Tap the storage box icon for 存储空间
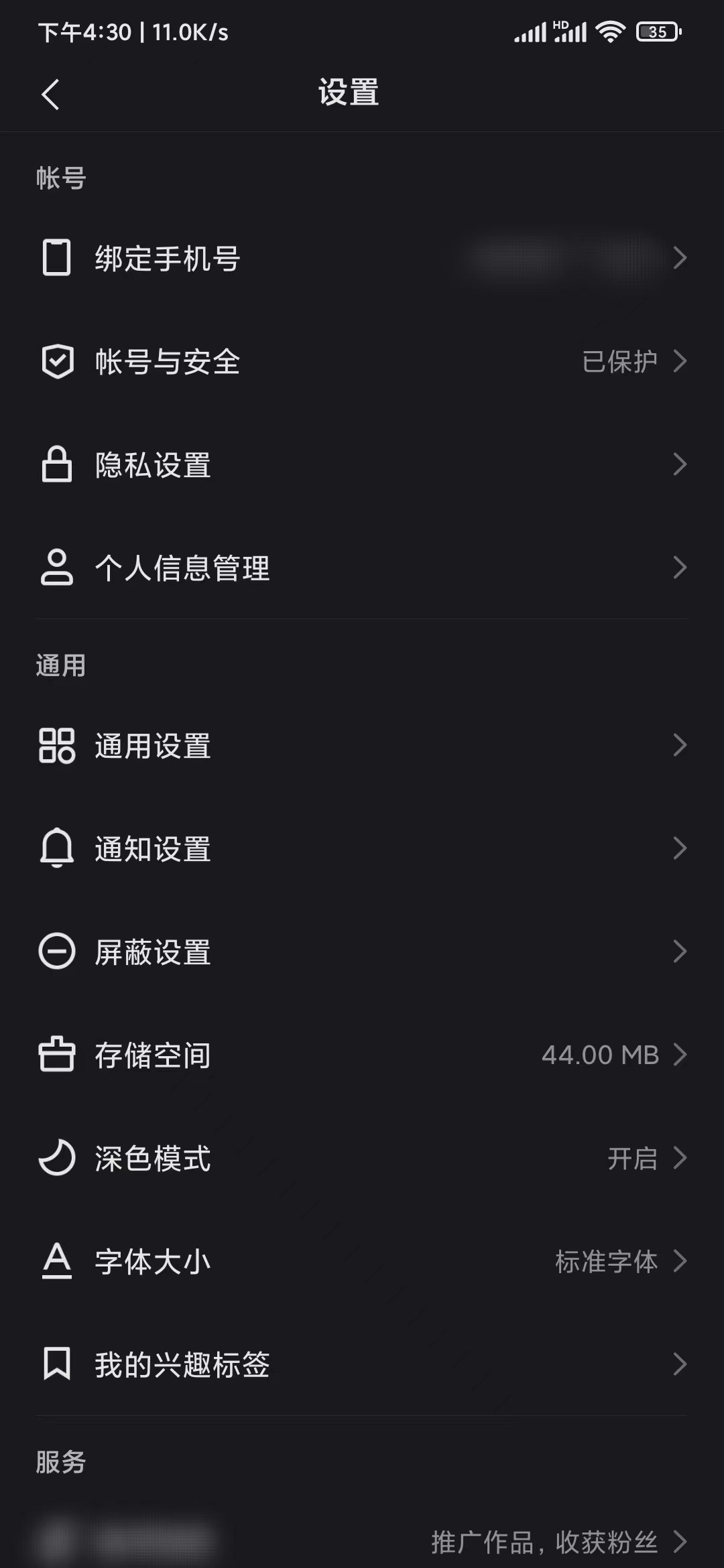724x1568 pixels. coord(58,1055)
